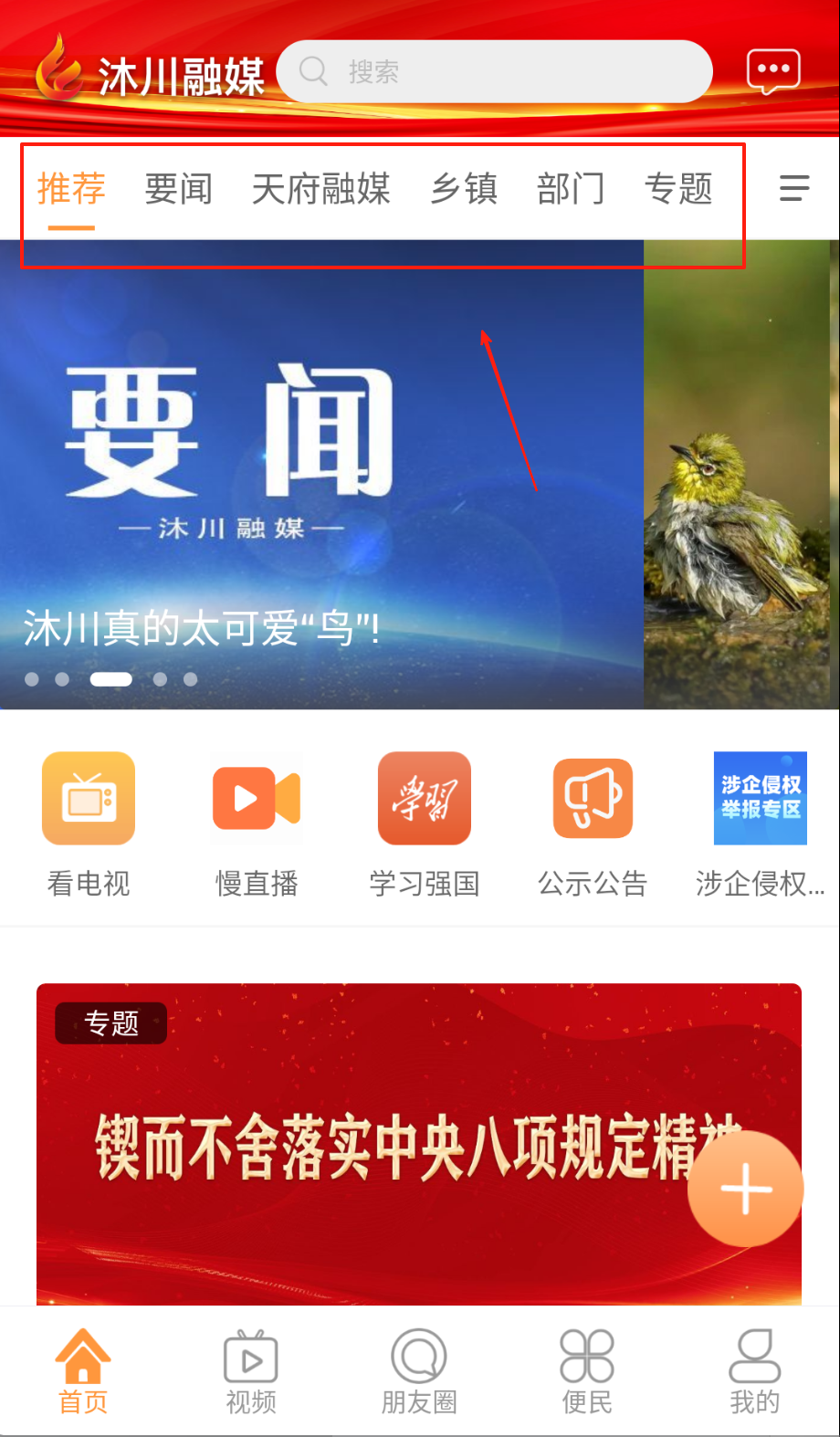Switch to the 天府融媒 tab
Image resolution: width=840 pixels, height=1437 pixels.
pyautogui.click(x=320, y=190)
